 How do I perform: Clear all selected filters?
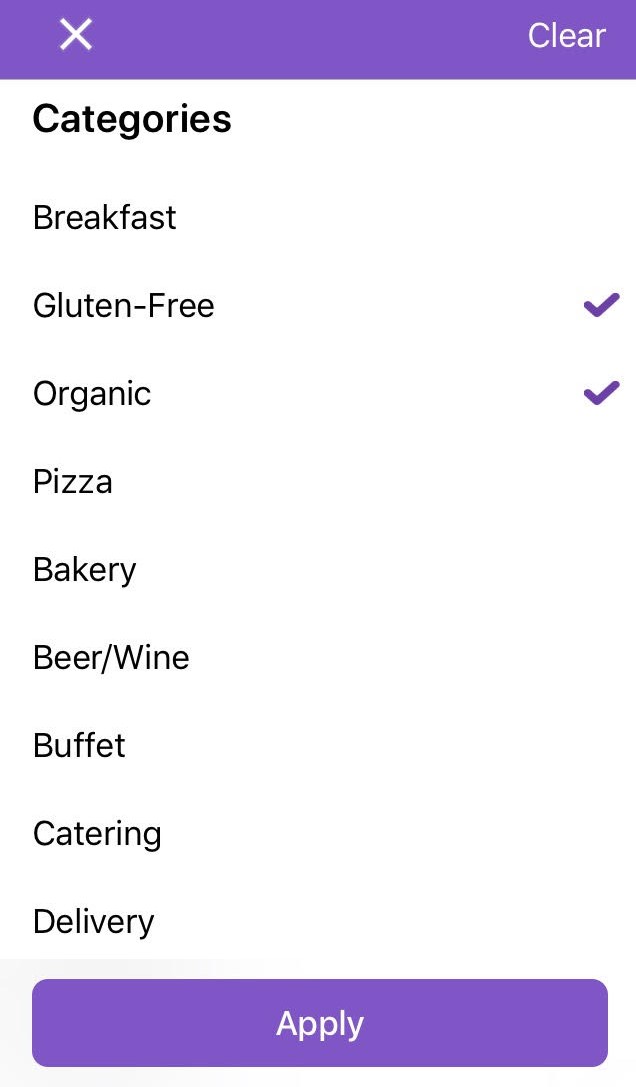tap(566, 36)
